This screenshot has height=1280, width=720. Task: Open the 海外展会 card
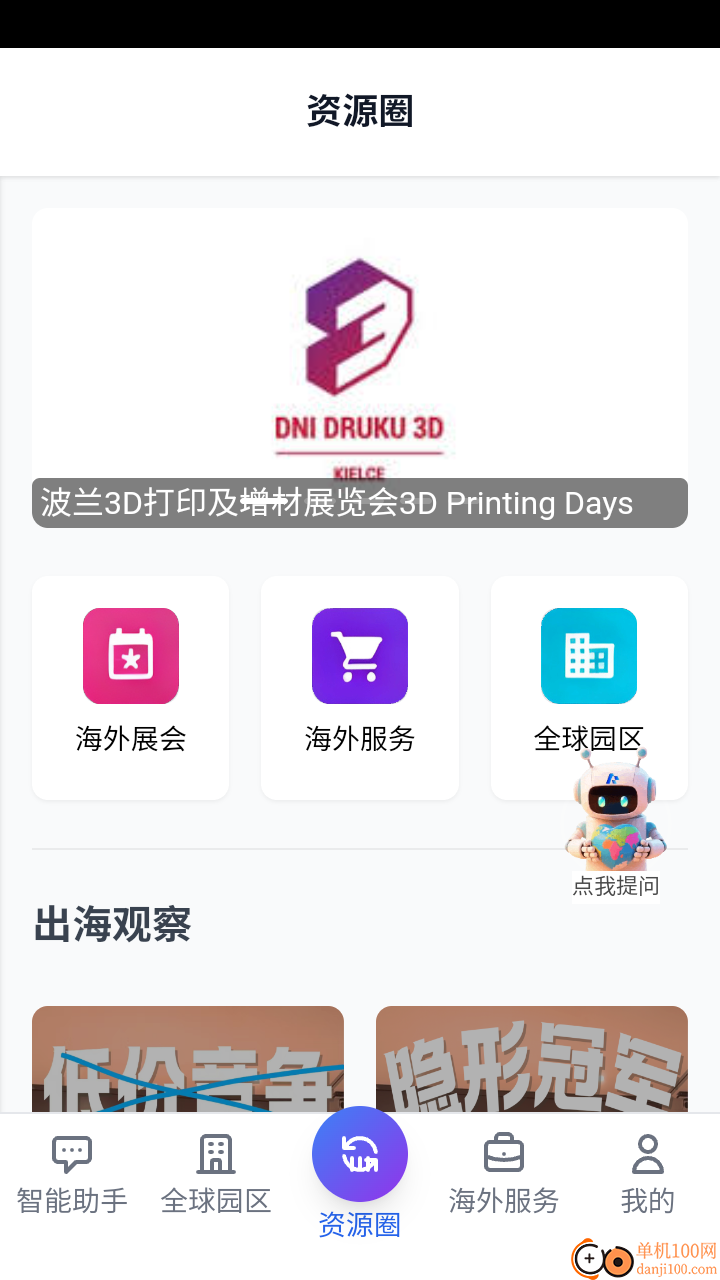click(131, 687)
